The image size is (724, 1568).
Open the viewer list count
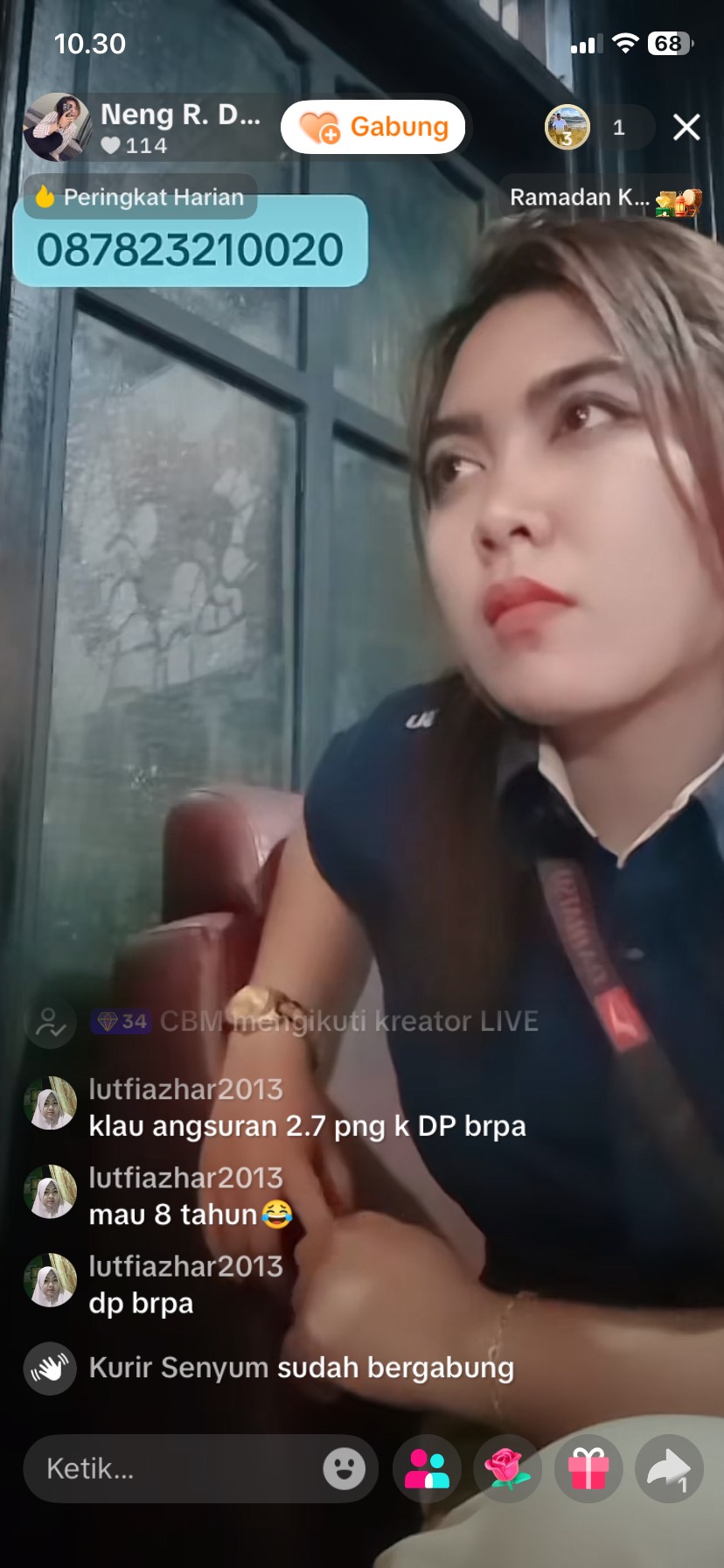[x=619, y=128]
